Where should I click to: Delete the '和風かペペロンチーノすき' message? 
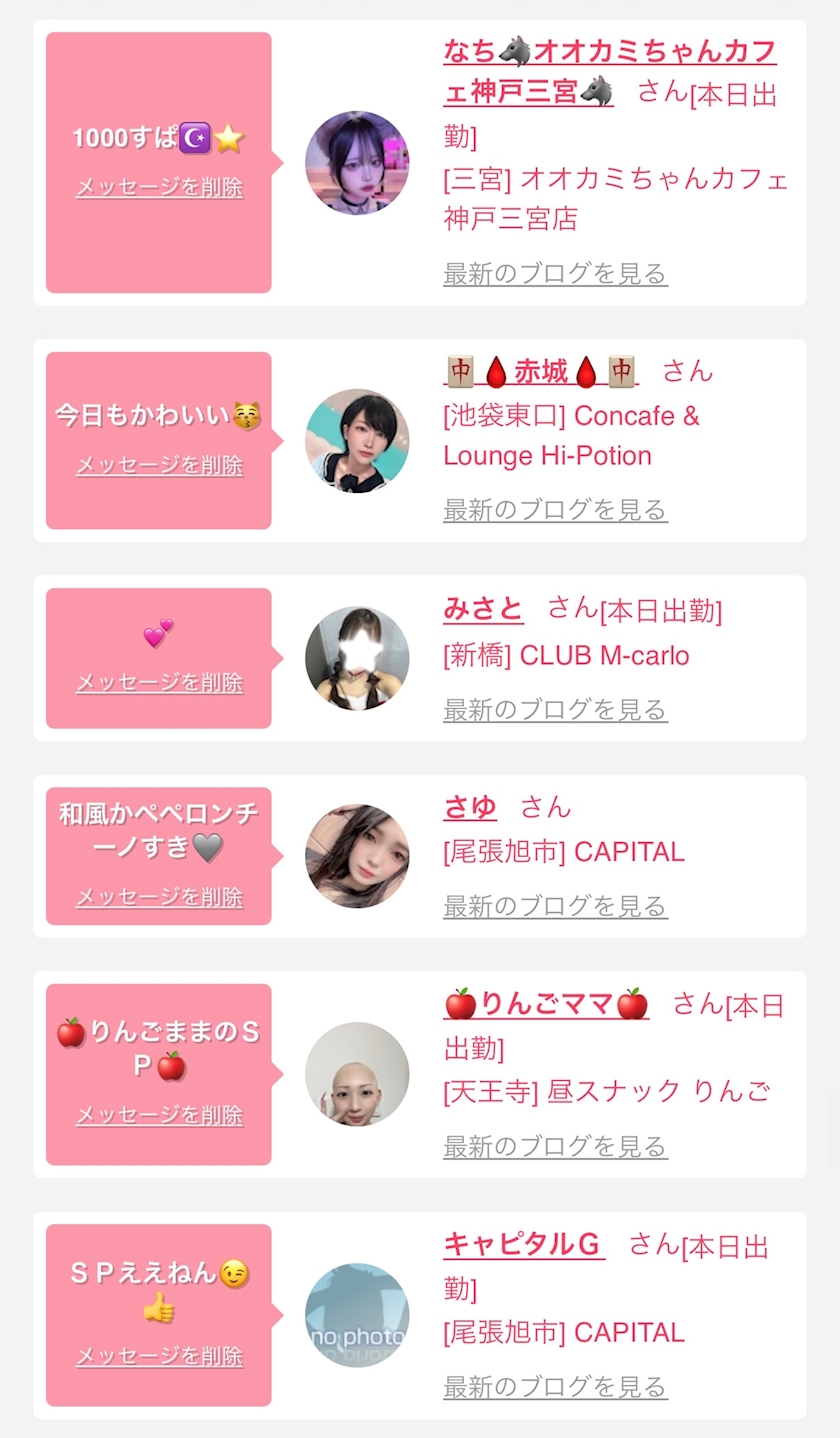159,897
